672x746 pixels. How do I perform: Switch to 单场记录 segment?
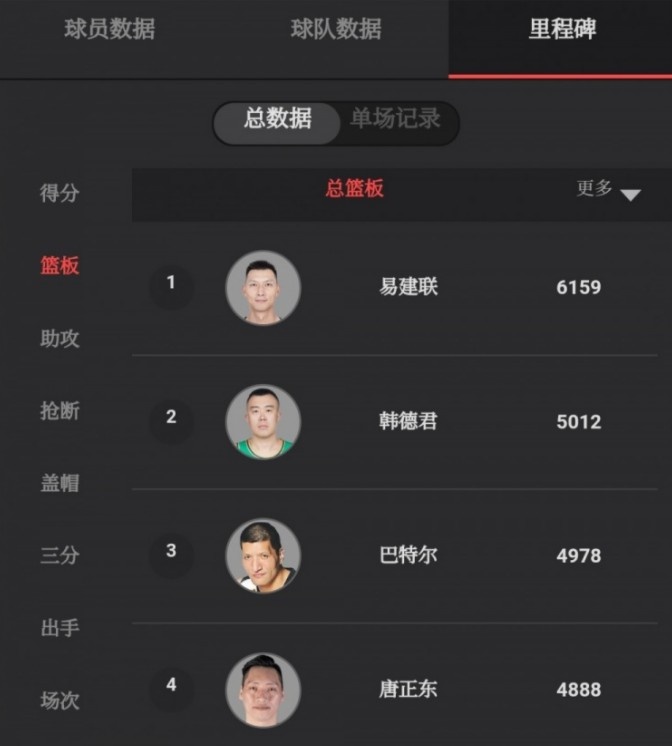(x=395, y=119)
